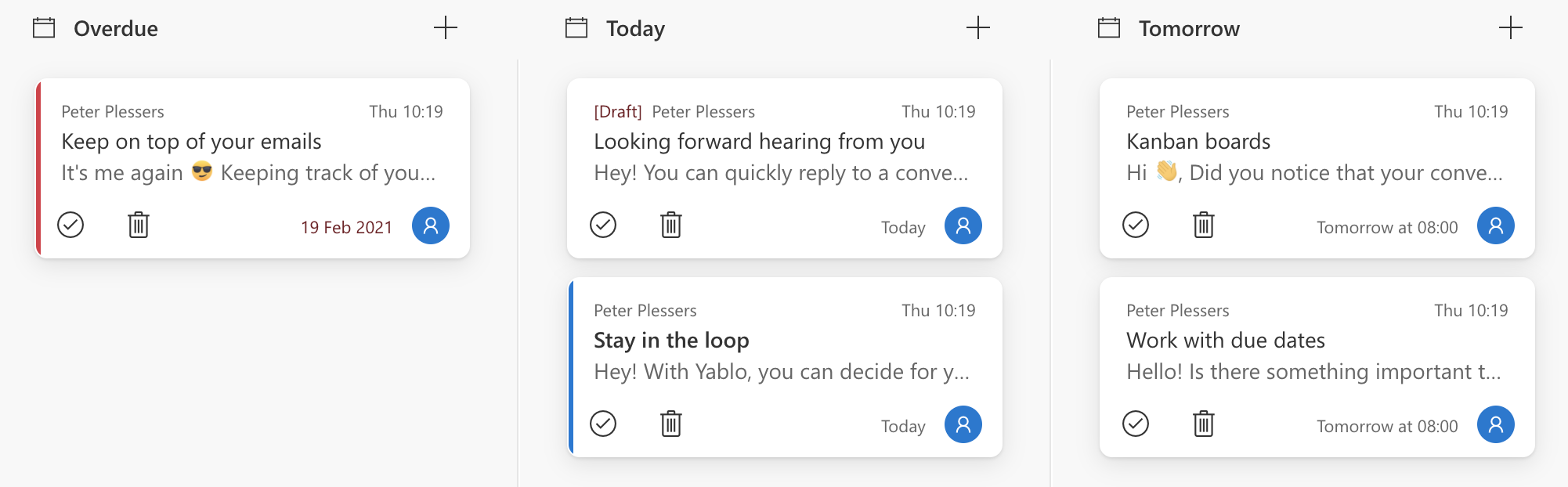
Task: Delete the 'Stay in the loop' card
Action: point(671,424)
